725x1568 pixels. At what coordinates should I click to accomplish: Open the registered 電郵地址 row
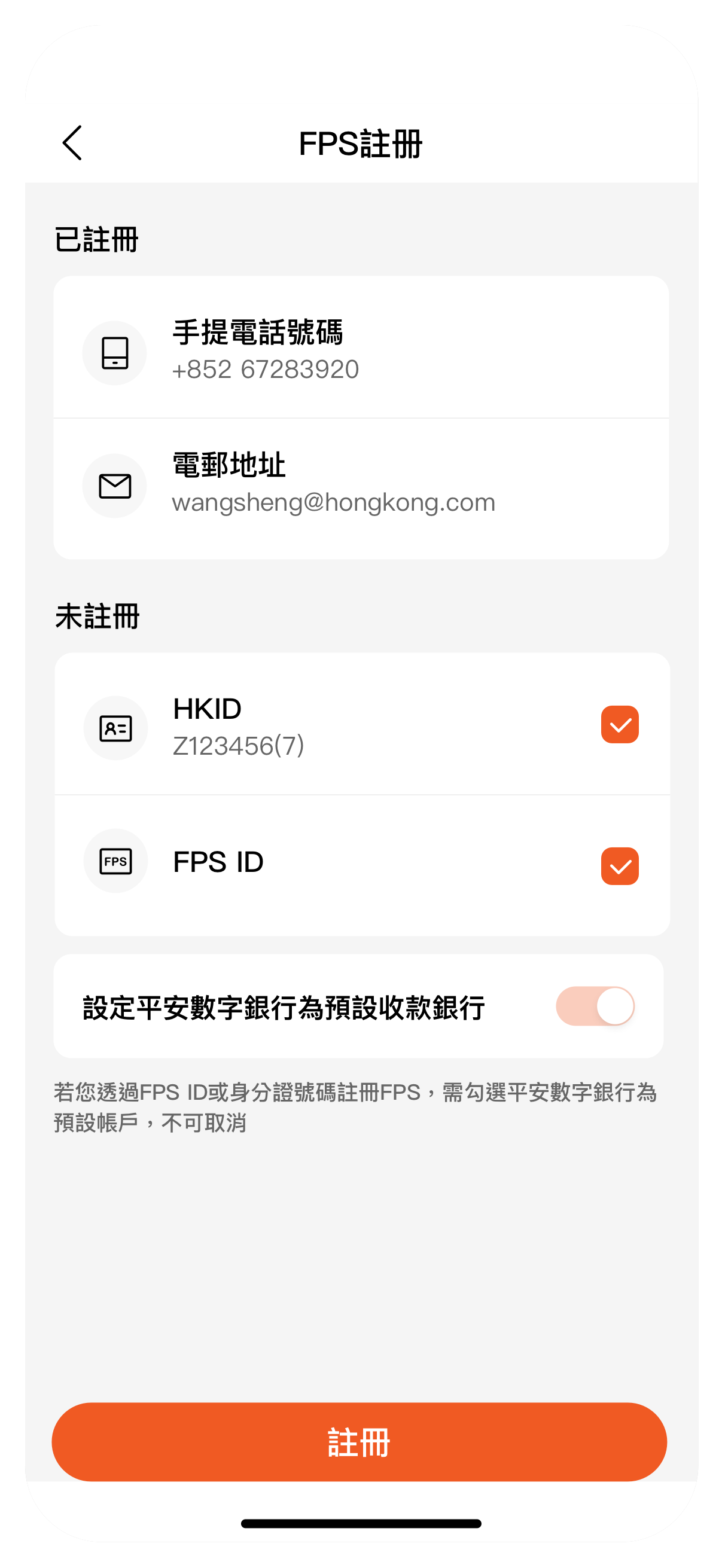click(x=361, y=489)
